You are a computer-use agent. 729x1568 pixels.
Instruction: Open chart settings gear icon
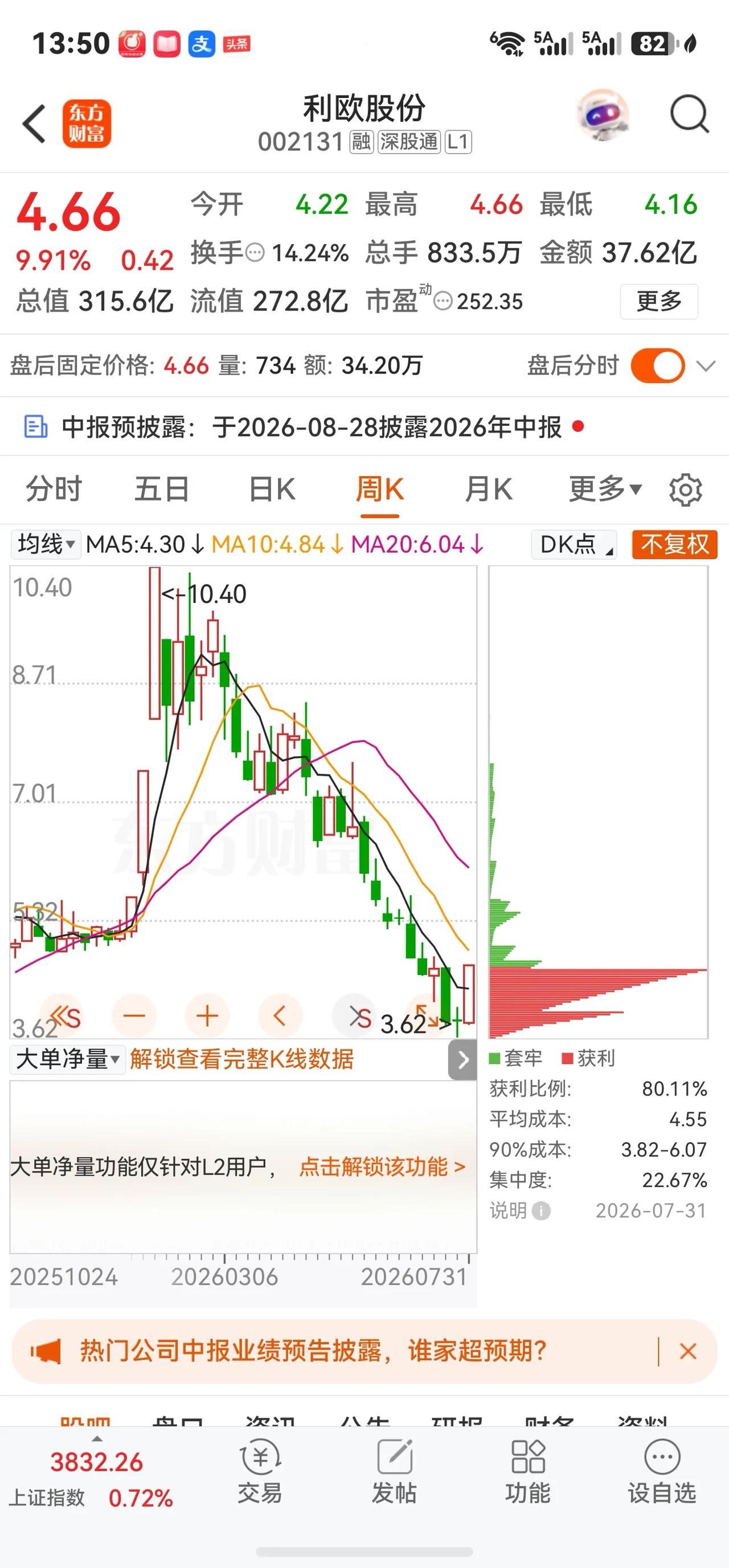point(686,490)
